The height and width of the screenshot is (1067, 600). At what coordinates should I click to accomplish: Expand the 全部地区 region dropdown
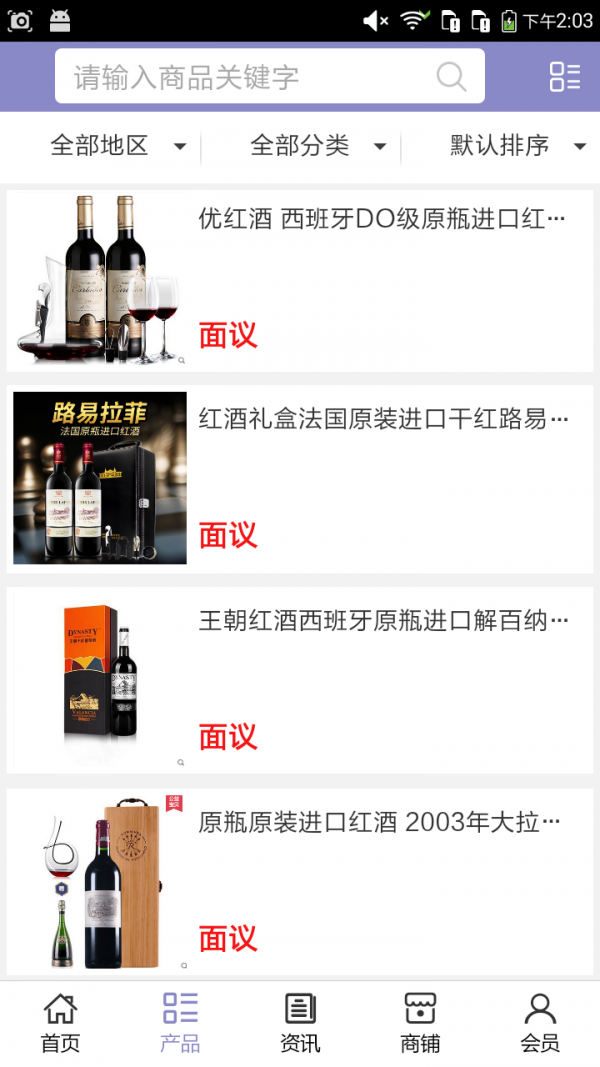[x=117, y=146]
